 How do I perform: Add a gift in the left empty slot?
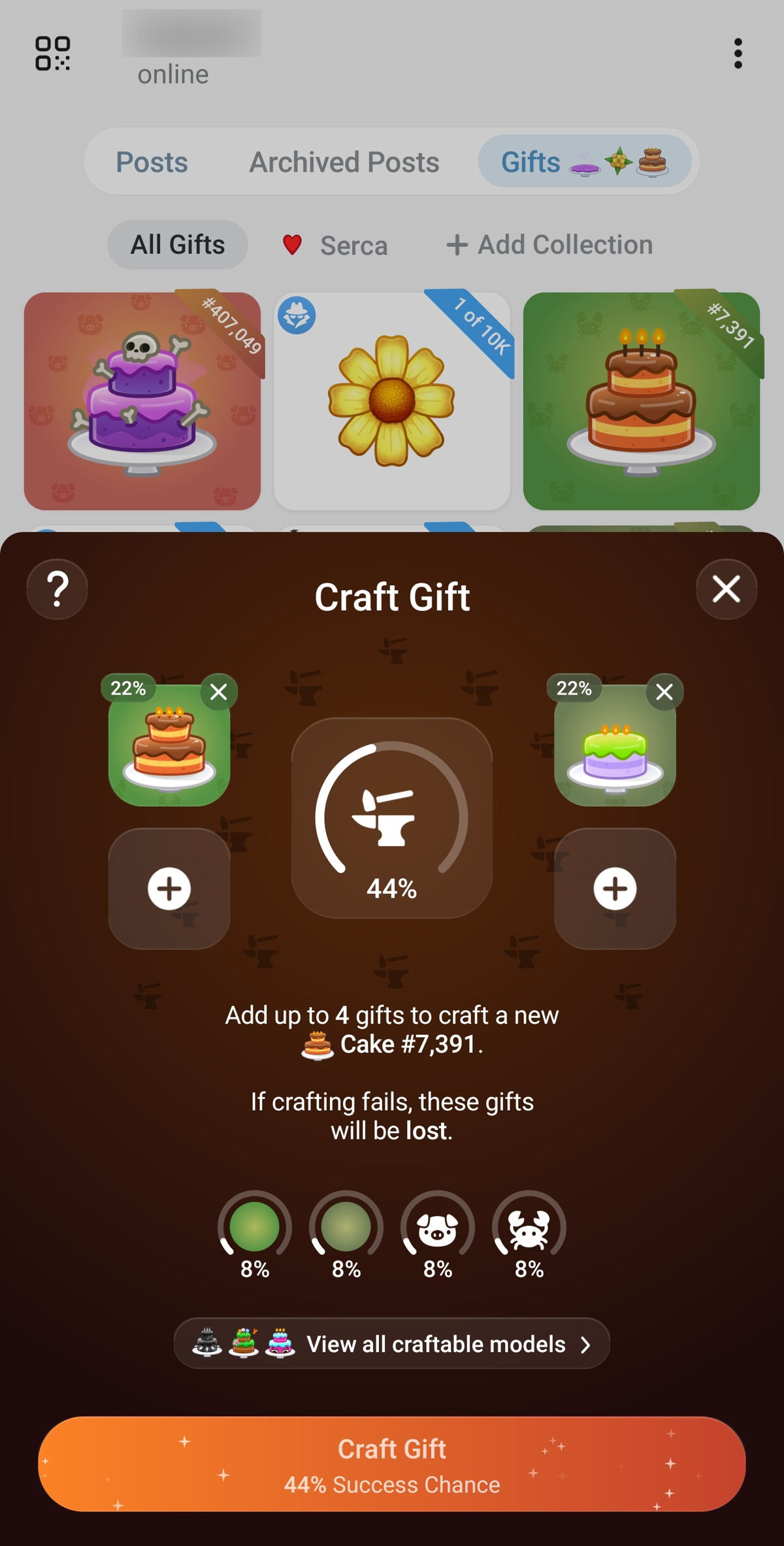[x=169, y=888]
